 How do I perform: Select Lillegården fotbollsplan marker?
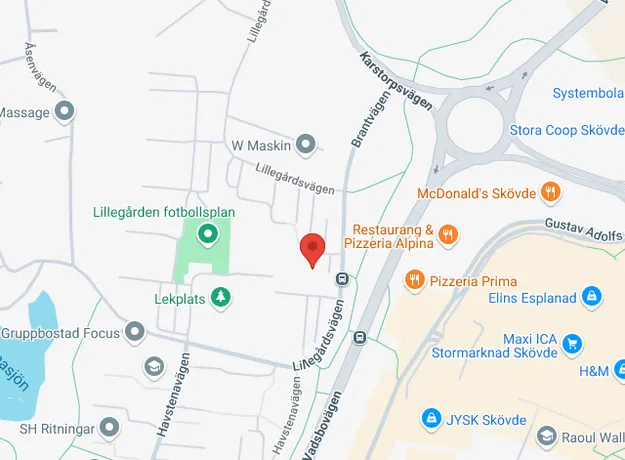[208, 236]
